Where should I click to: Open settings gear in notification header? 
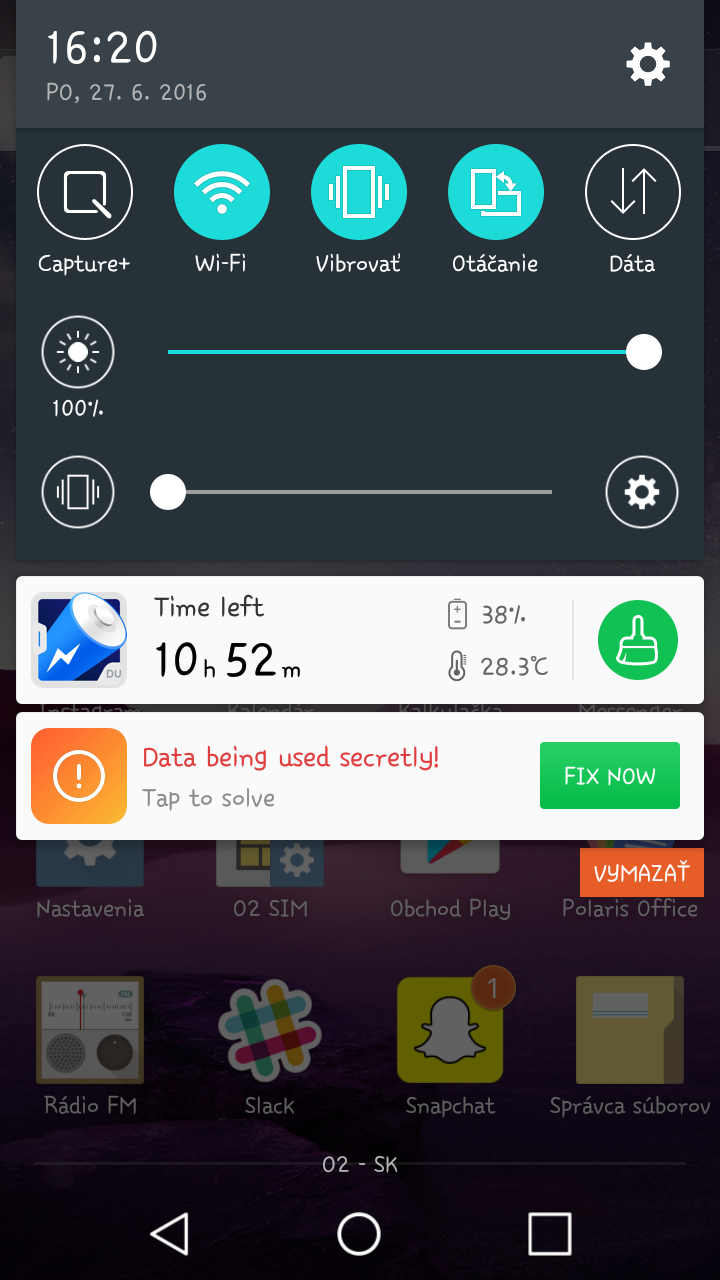click(647, 65)
